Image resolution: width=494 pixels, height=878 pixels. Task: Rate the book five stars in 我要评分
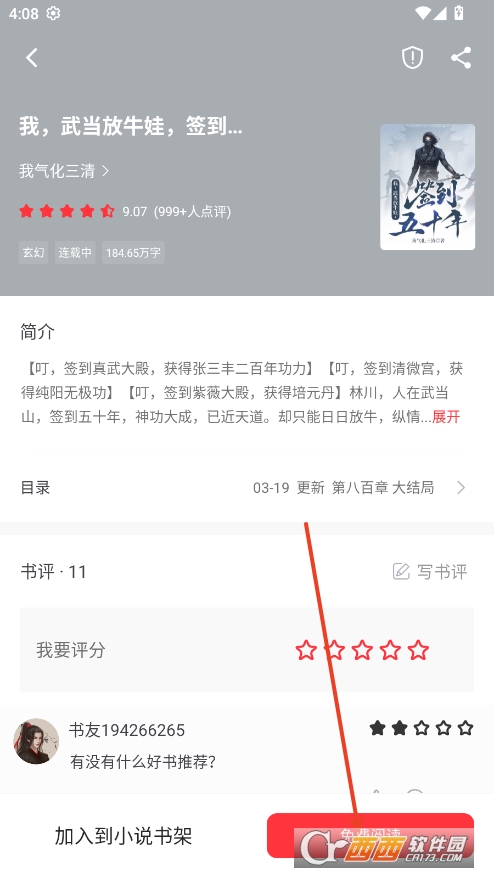(418, 650)
